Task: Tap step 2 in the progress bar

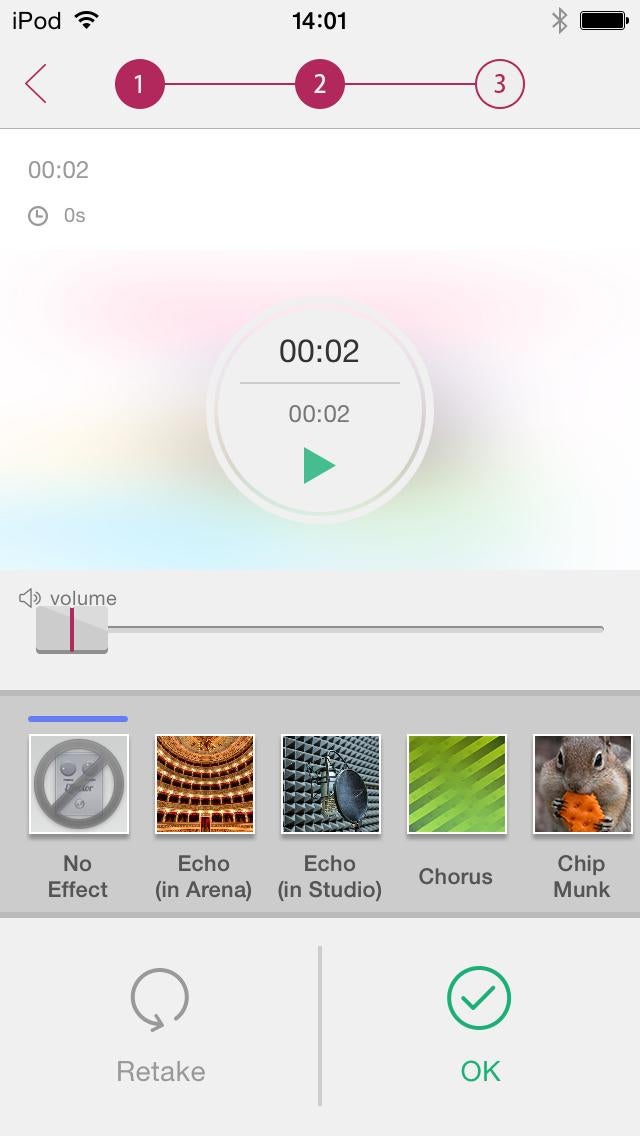Action: [319, 84]
